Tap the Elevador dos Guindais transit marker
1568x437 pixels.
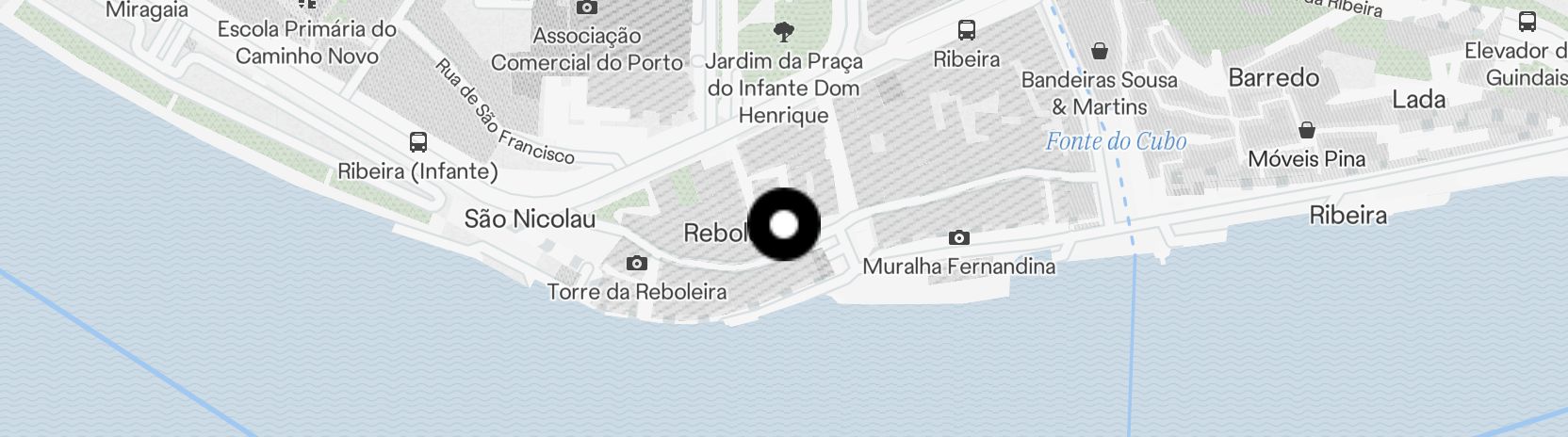coord(1527,23)
